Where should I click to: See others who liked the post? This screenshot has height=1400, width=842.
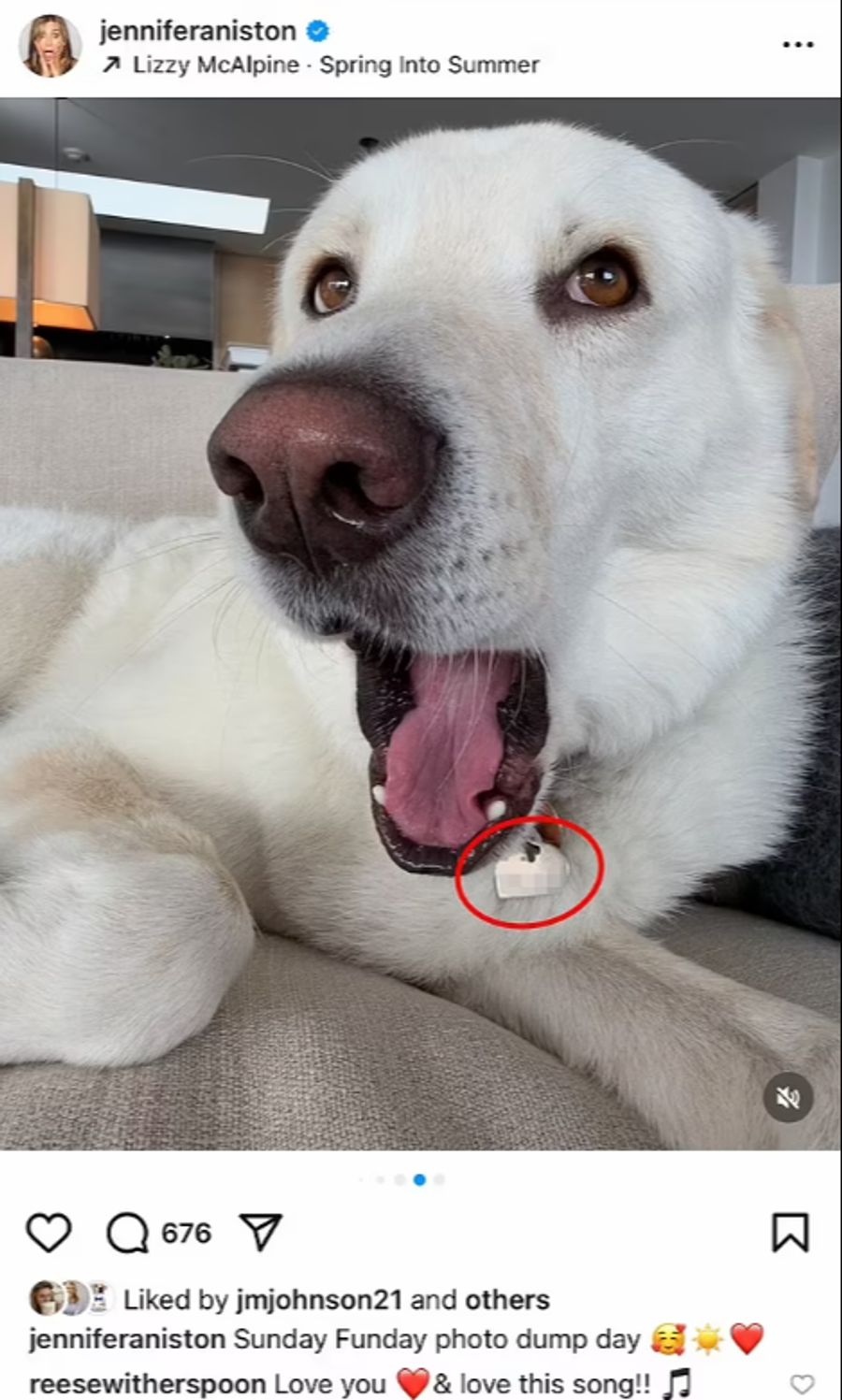507,1300
